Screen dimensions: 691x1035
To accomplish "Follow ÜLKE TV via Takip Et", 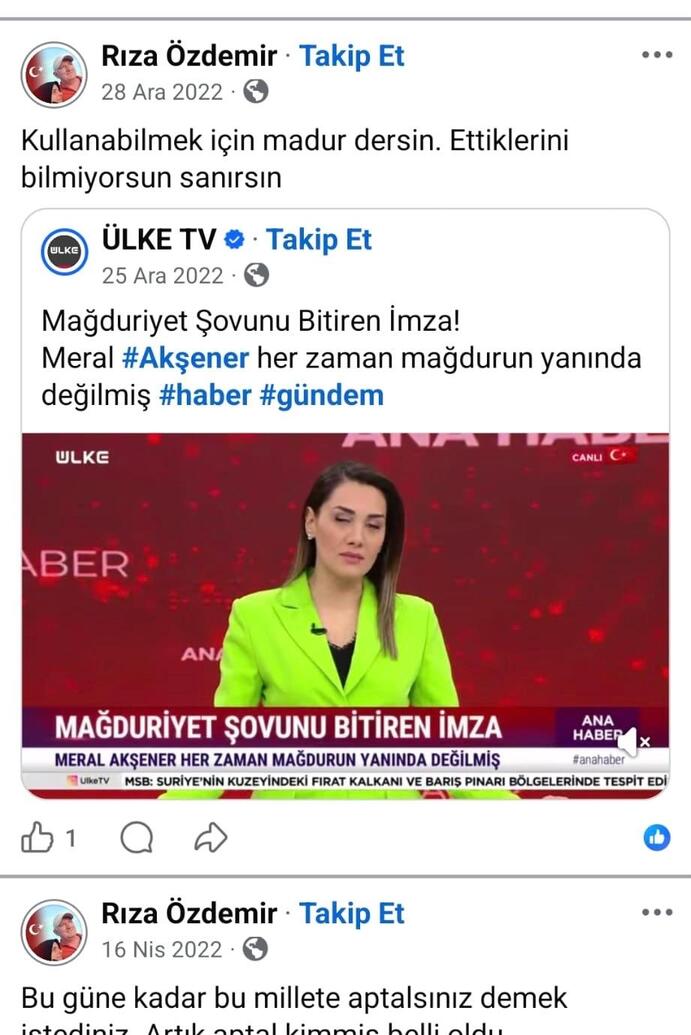I will click(318, 240).
